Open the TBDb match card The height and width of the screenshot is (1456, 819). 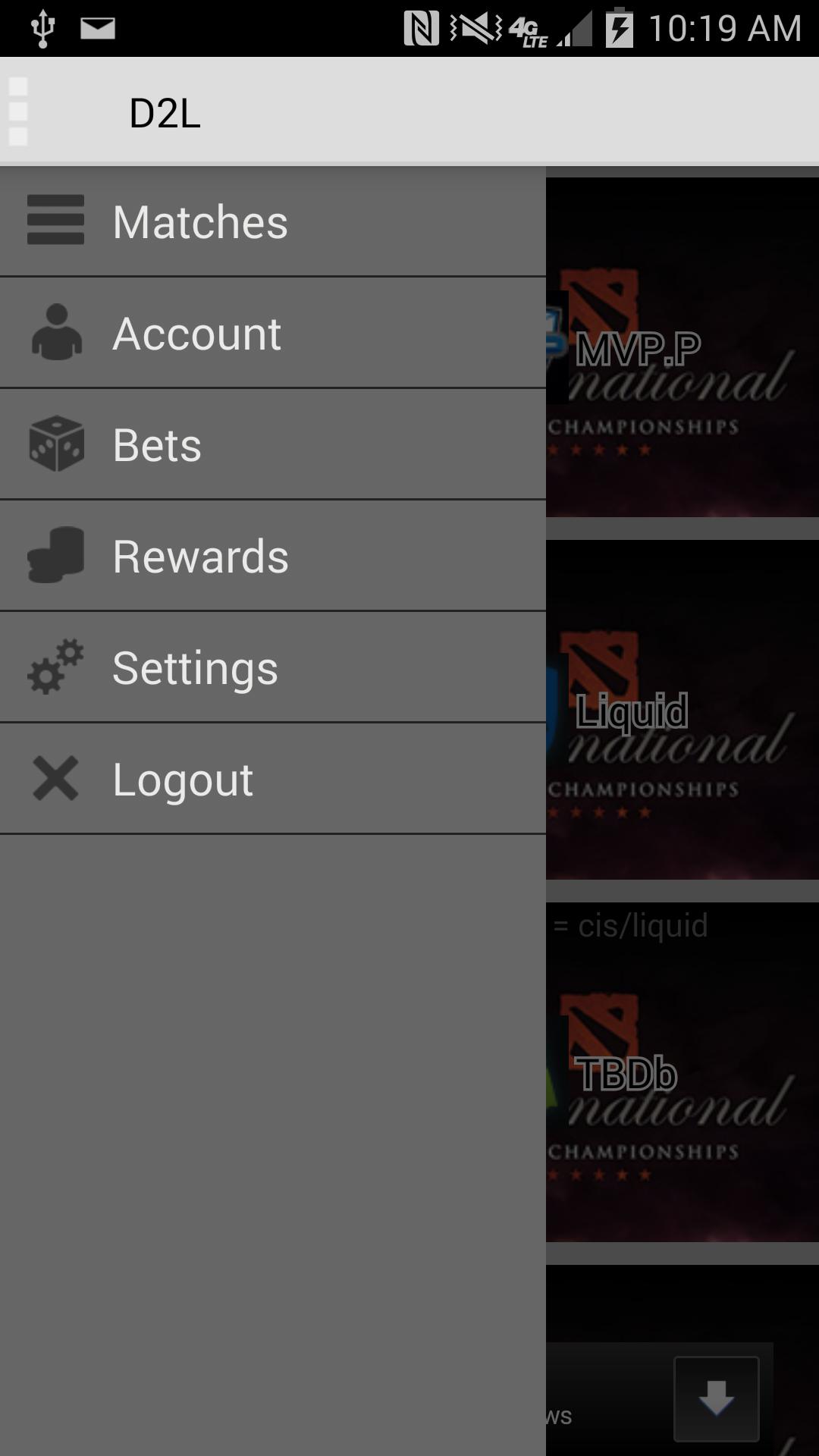[682, 1074]
